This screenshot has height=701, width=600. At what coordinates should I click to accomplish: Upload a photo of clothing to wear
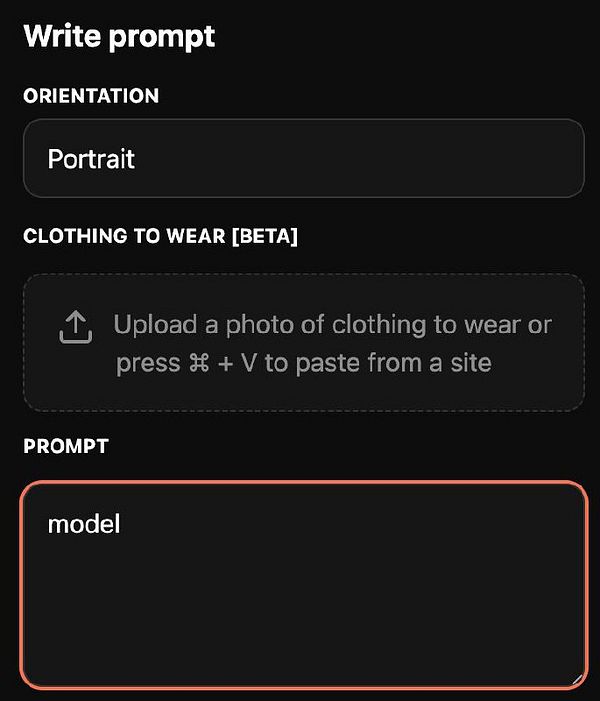coord(303,343)
